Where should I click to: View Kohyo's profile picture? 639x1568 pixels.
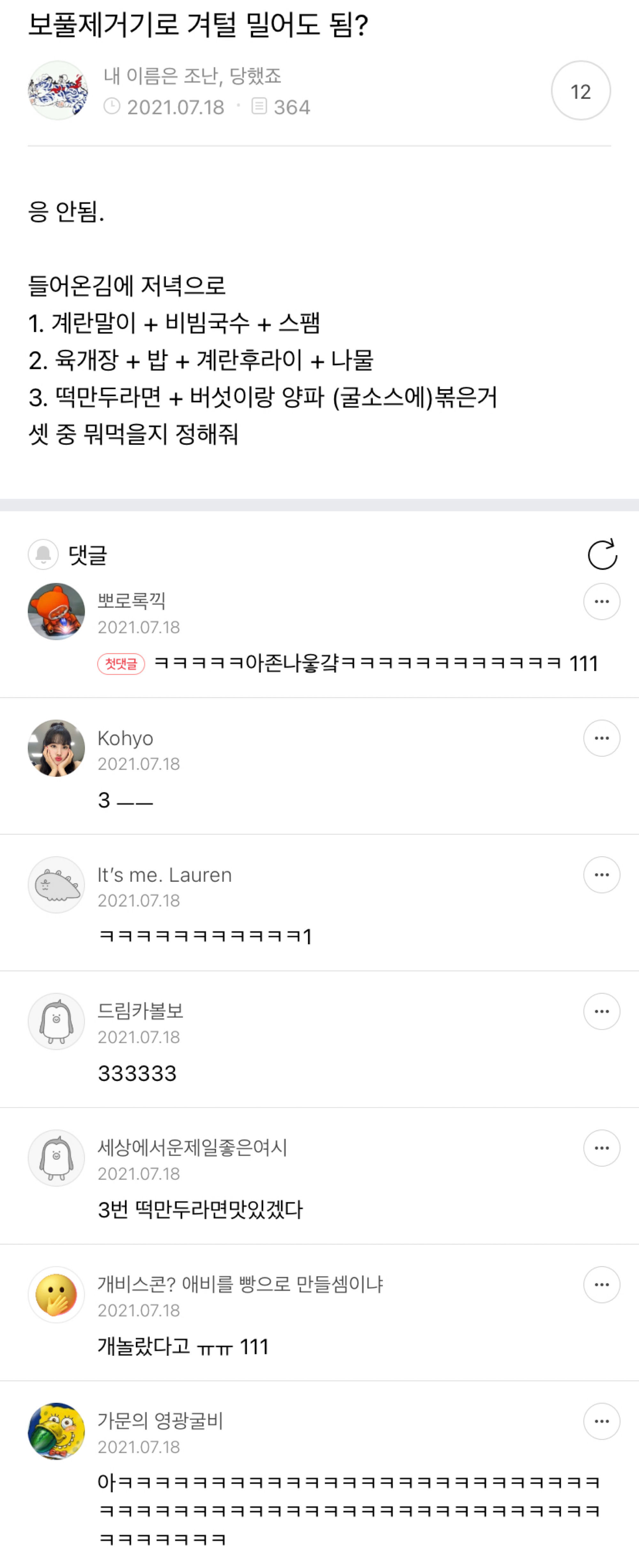tap(57, 748)
